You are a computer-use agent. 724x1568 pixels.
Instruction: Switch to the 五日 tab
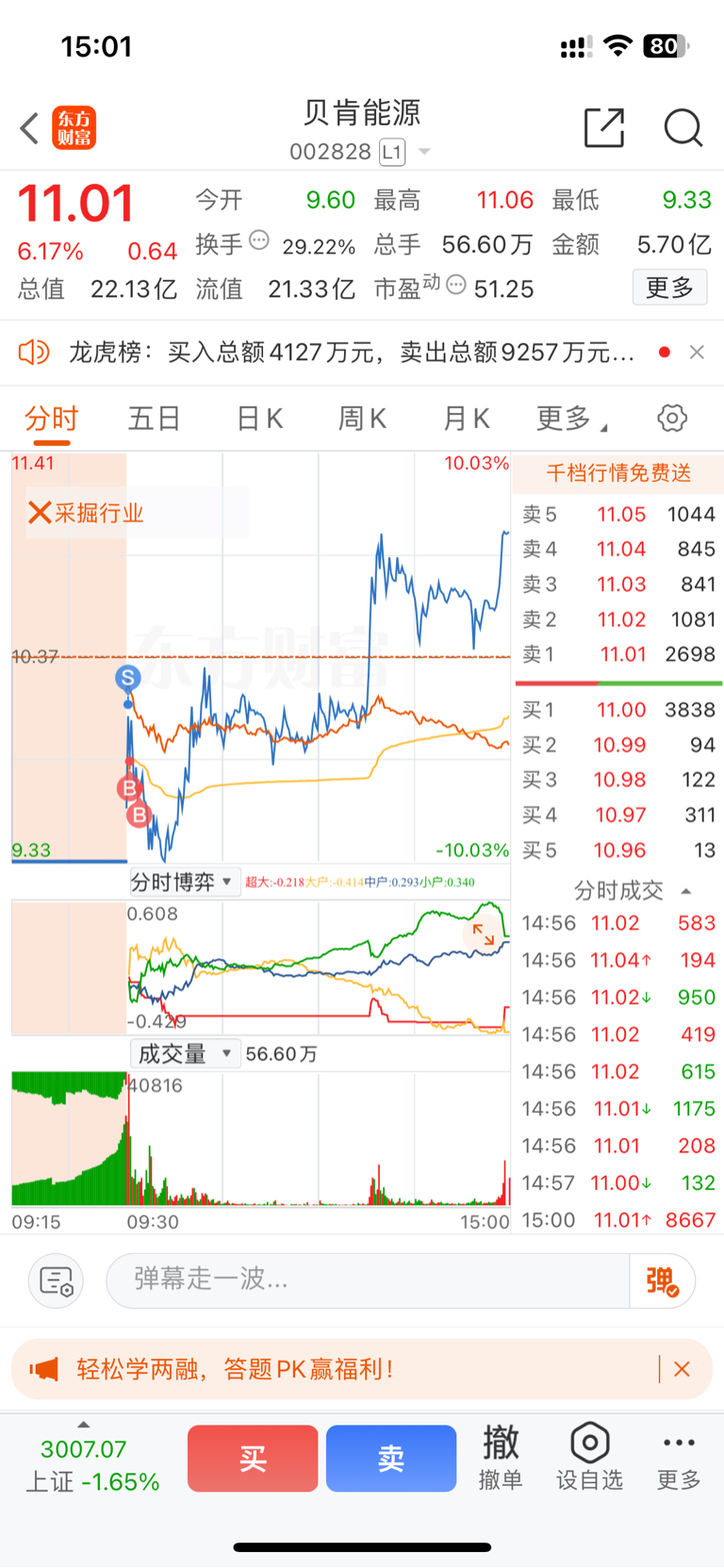pyautogui.click(x=154, y=418)
